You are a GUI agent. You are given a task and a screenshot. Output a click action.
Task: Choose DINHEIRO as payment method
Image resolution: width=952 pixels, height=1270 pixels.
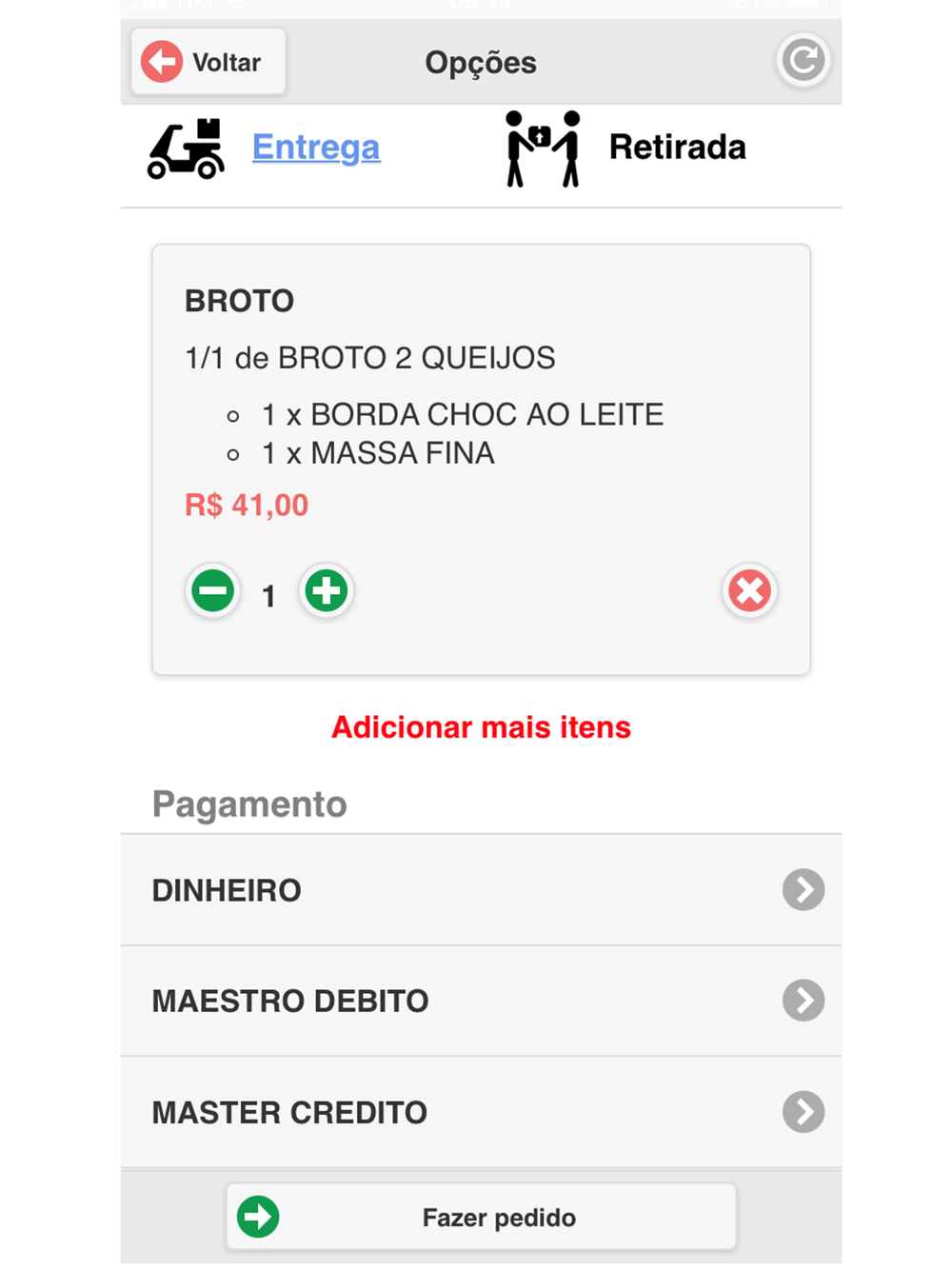coord(481,890)
